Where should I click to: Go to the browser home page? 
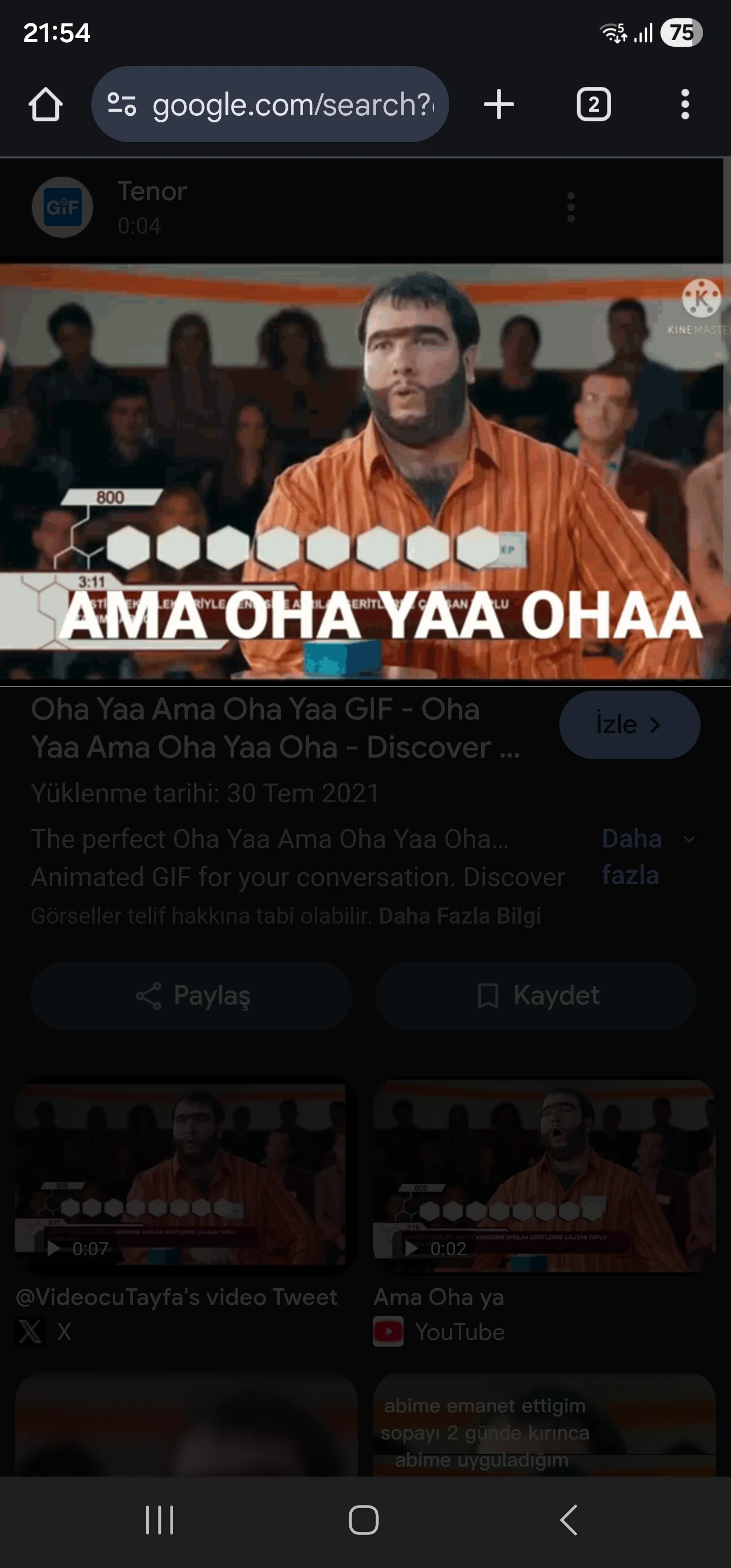tap(46, 105)
